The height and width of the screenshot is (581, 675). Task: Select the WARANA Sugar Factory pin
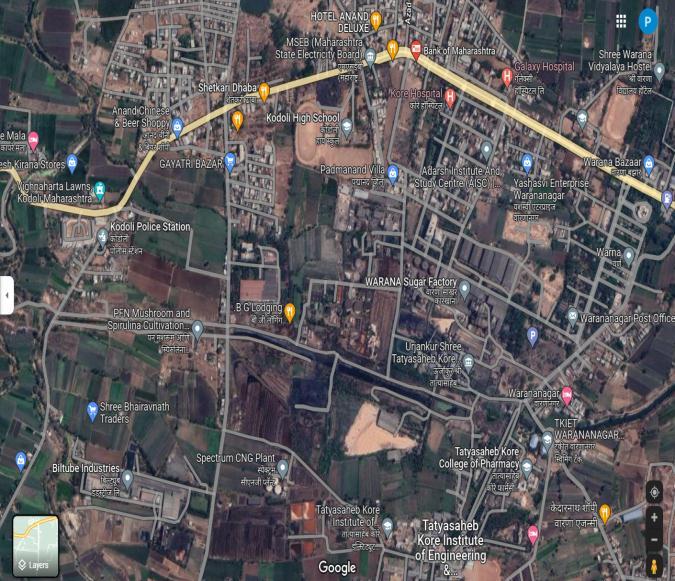click(x=464, y=288)
